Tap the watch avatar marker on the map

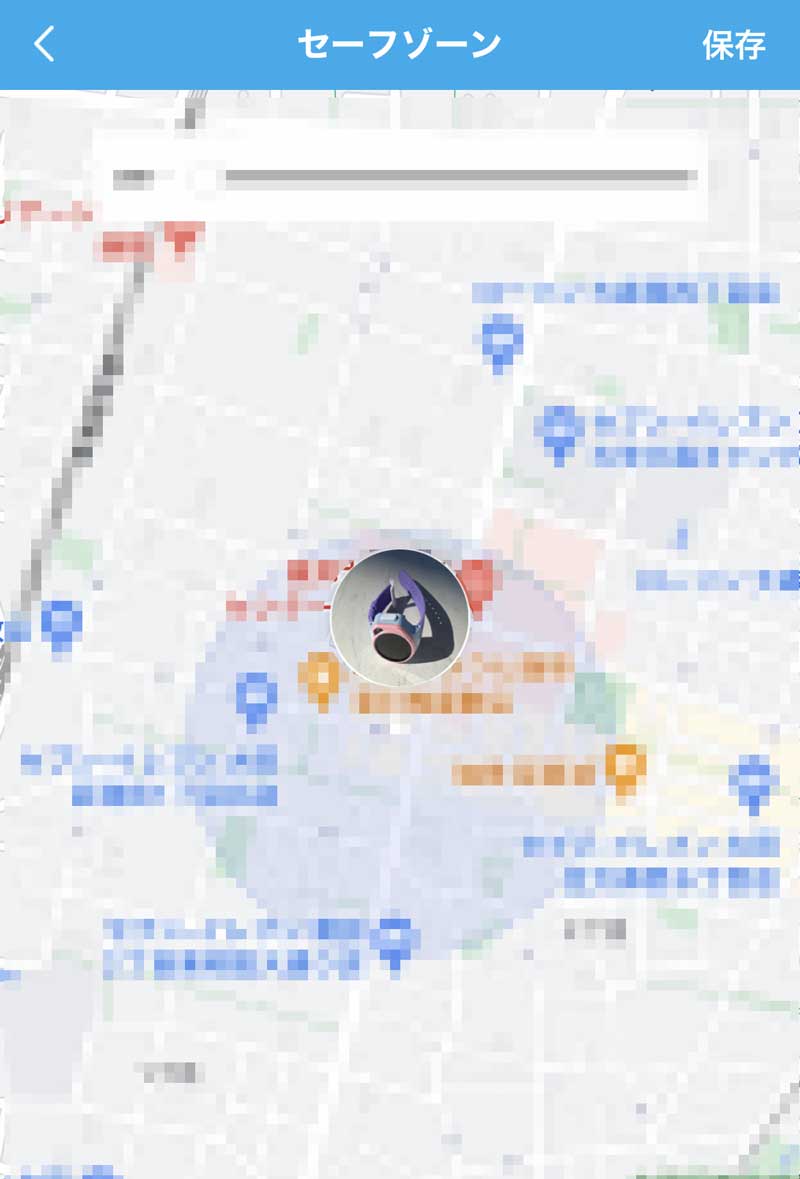click(x=400, y=617)
